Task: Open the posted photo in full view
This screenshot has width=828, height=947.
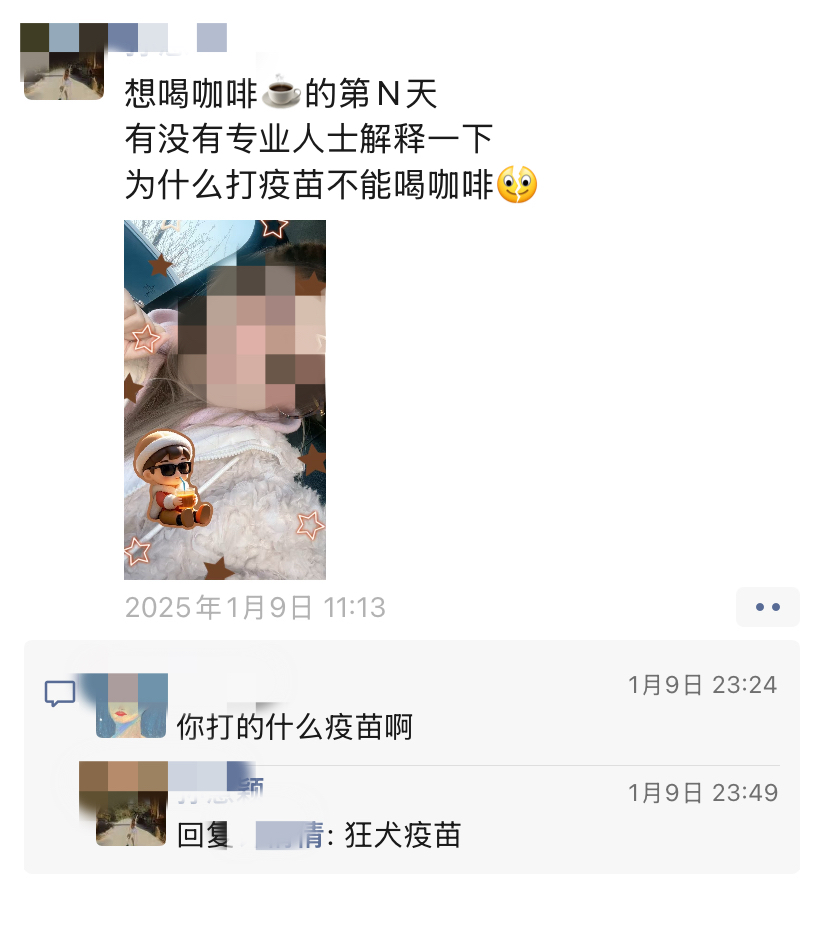Action: pos(224,399)
